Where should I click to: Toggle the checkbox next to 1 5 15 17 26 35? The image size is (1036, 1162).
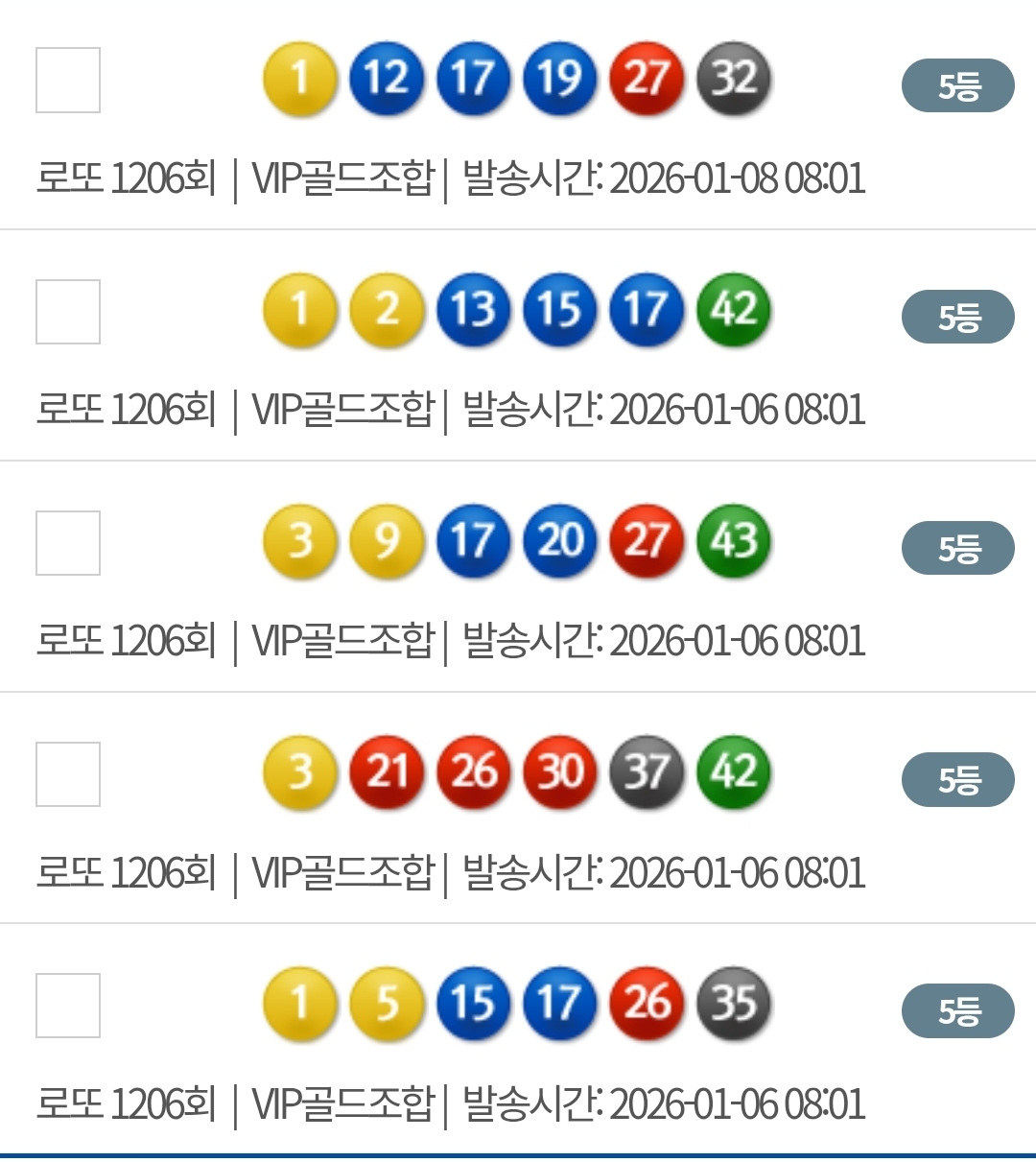pos(68,1006)
